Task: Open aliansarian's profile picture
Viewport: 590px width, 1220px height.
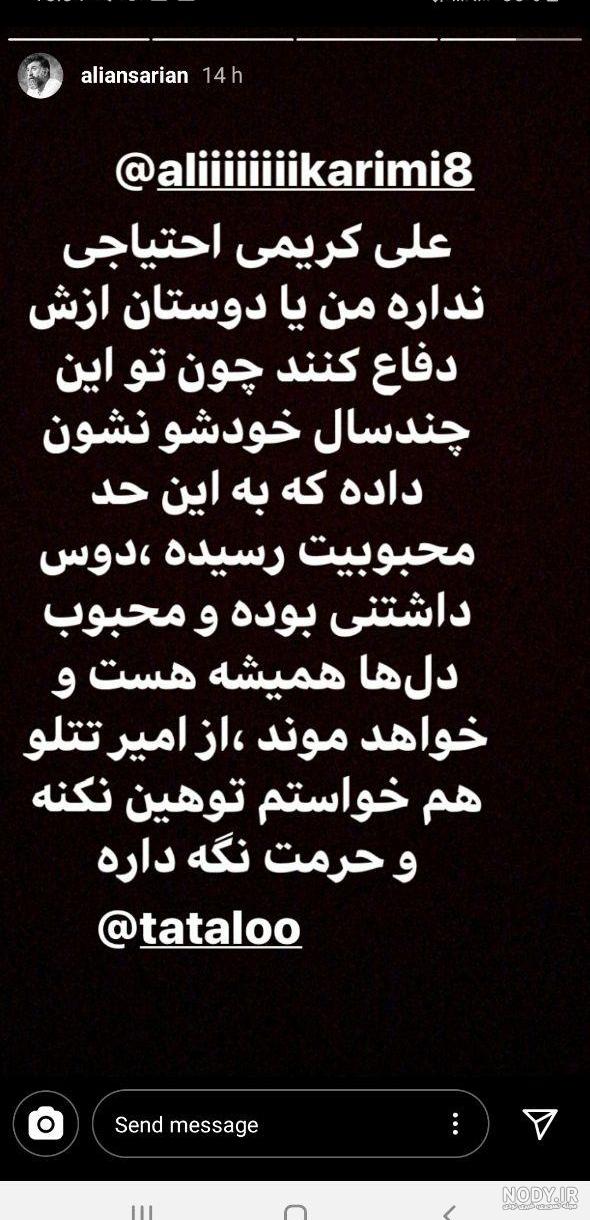Action: [x=40, y=76]
